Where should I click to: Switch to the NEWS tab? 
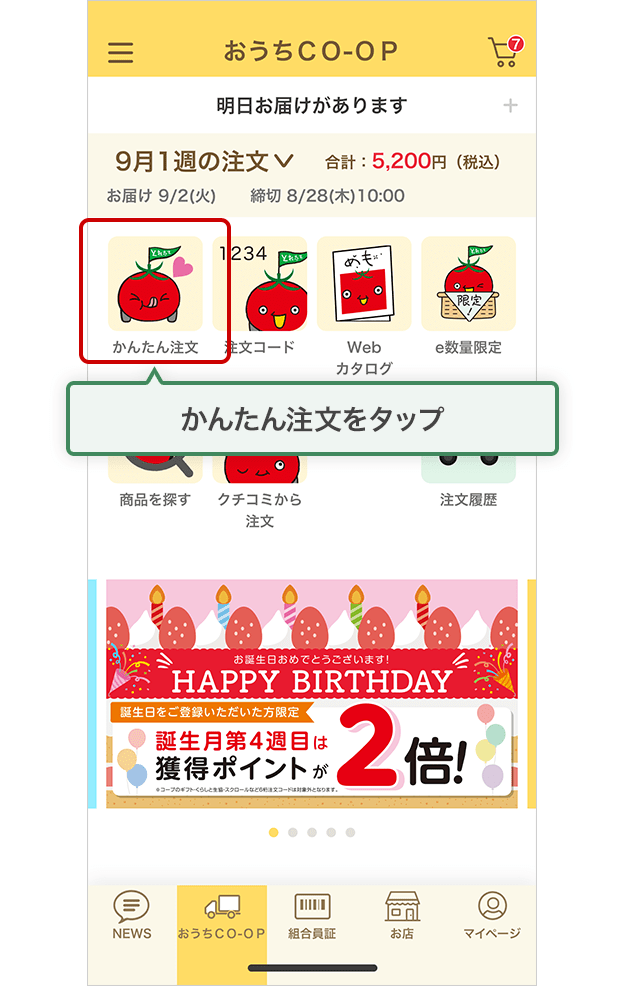132,916
